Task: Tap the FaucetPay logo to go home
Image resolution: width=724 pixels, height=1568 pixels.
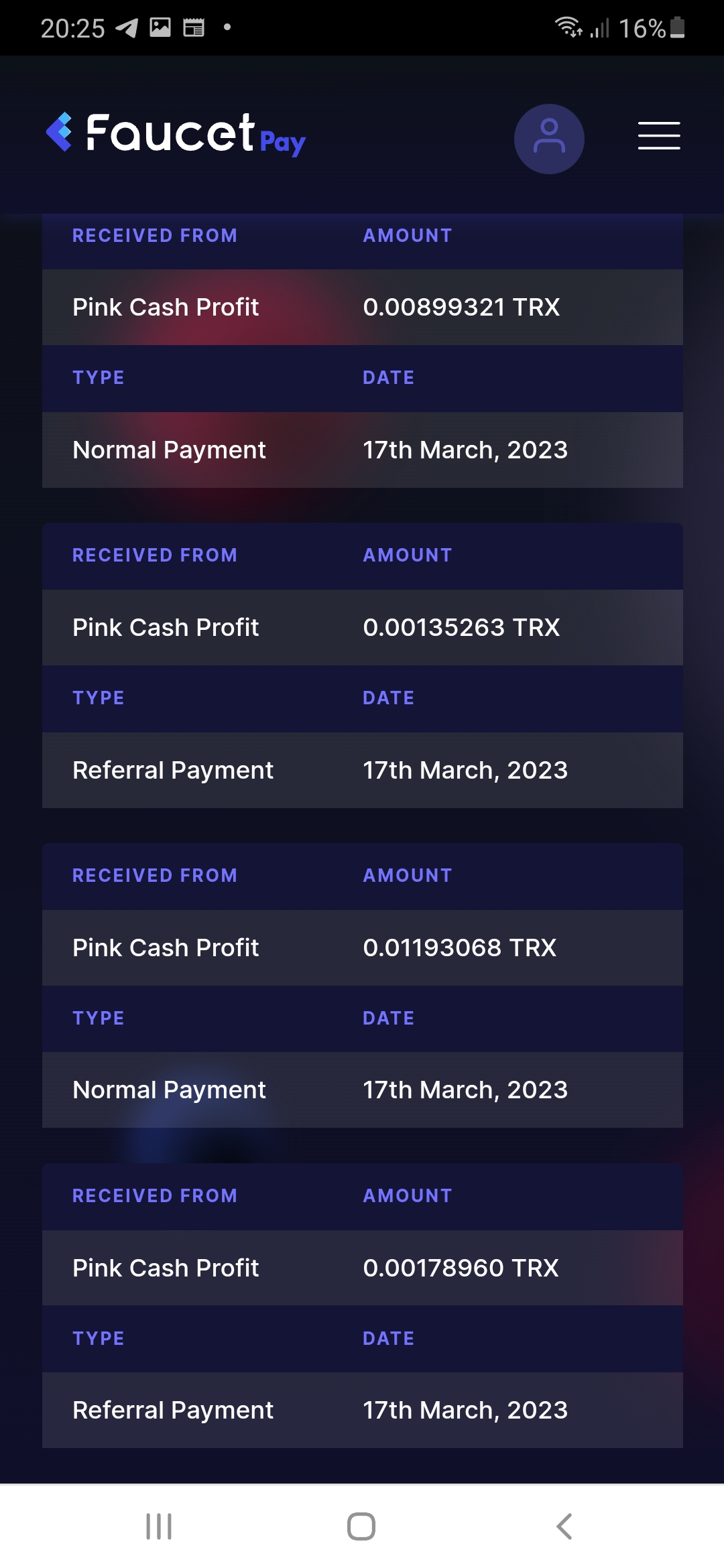Action: (176, 134)
